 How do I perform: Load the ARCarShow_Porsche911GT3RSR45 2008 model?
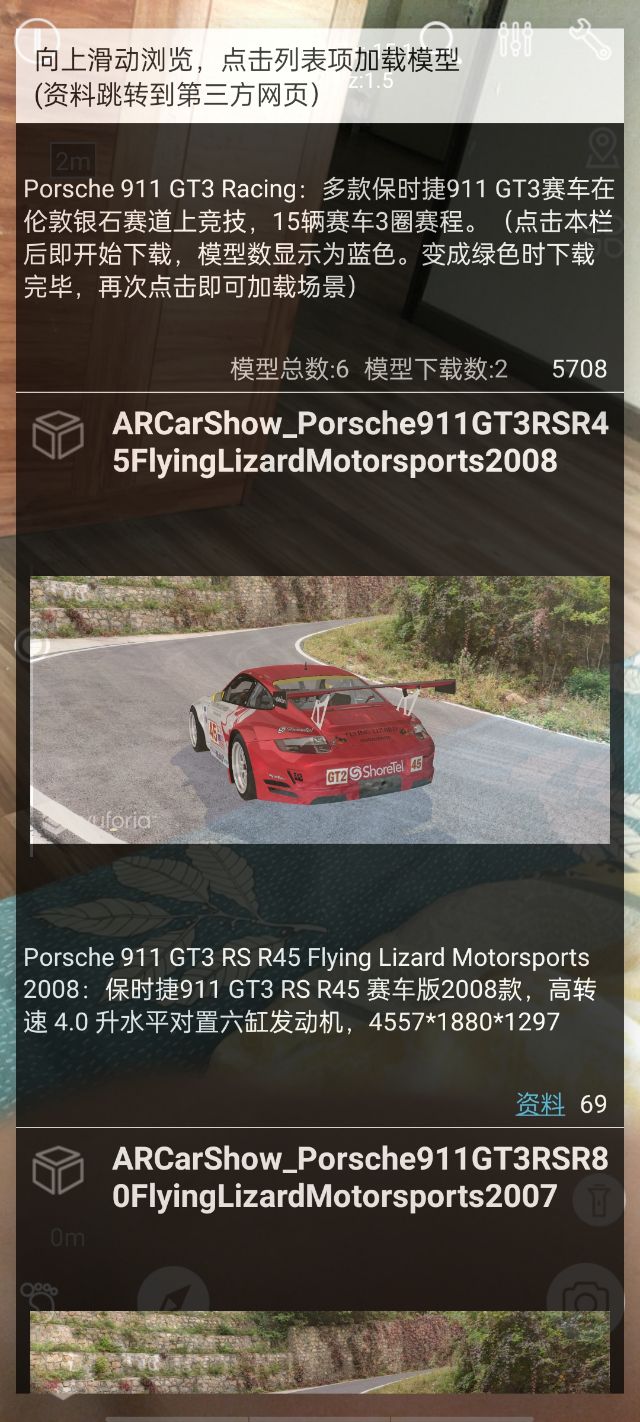click(x=360, y=442)
